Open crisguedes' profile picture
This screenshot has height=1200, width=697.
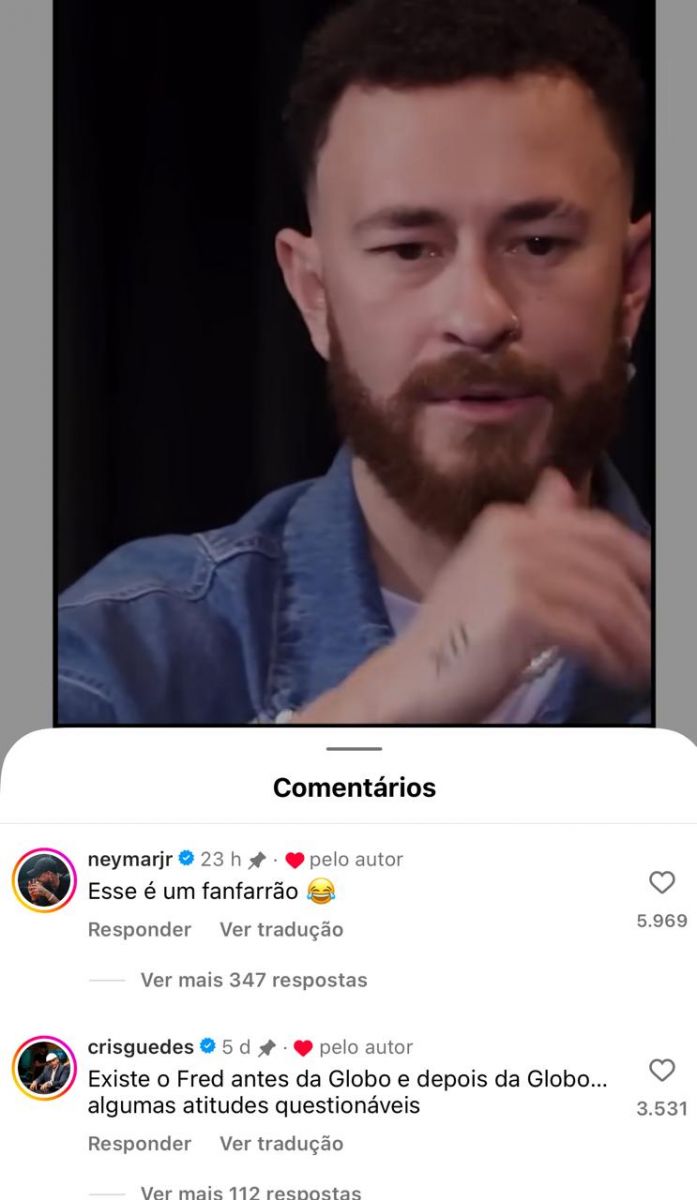point(44,1069)
